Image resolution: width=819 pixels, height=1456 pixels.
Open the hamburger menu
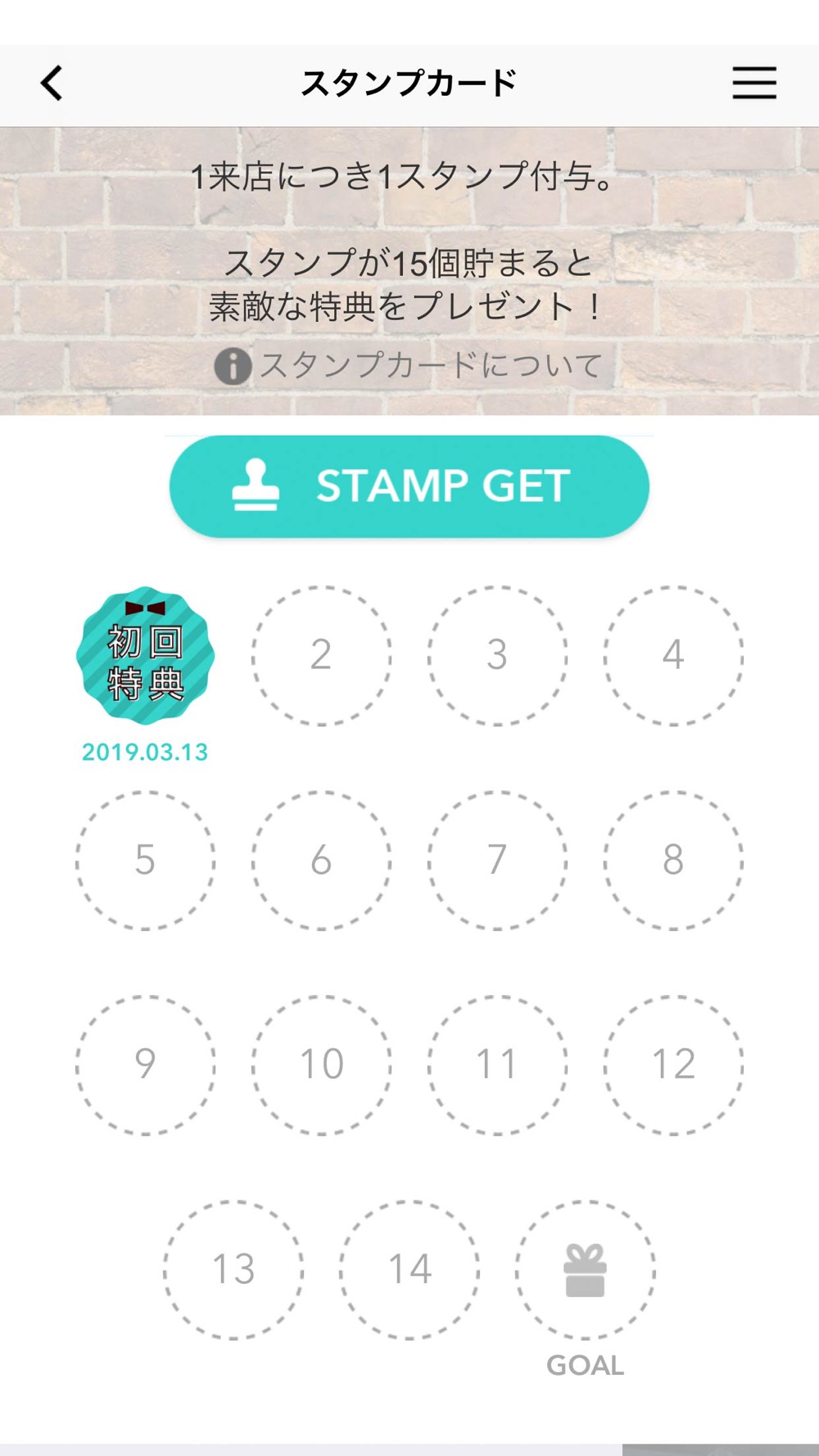(x=753, y=83)
